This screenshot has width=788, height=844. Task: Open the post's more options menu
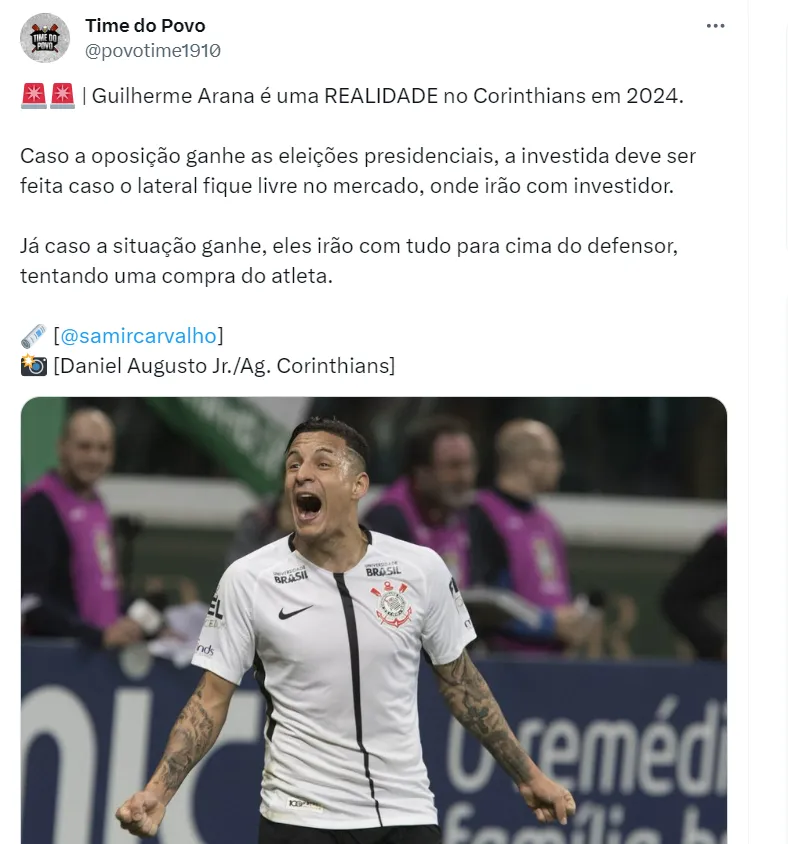point(715,27)
